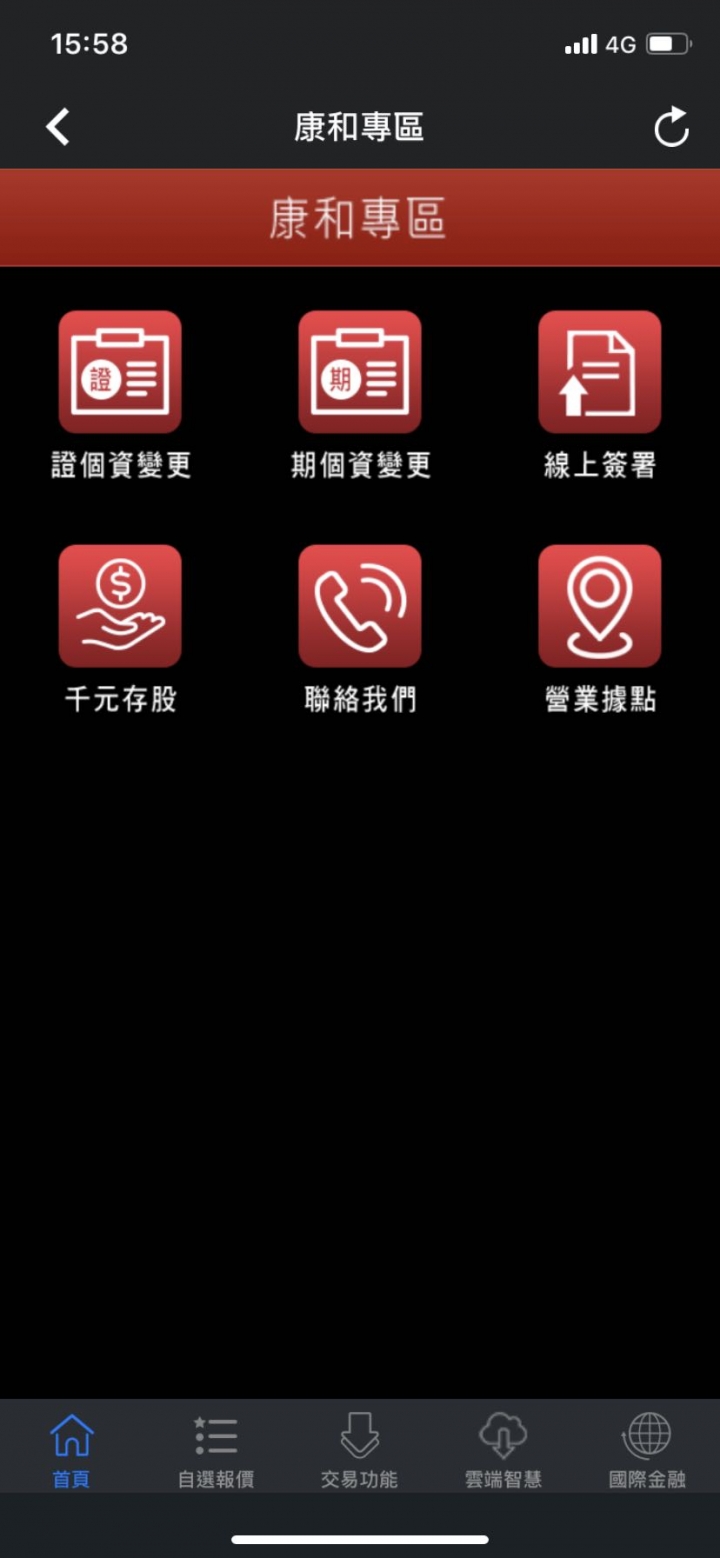
Task: Go to the 雲端智慧 tab
Action: click(x=503, y=1450)
